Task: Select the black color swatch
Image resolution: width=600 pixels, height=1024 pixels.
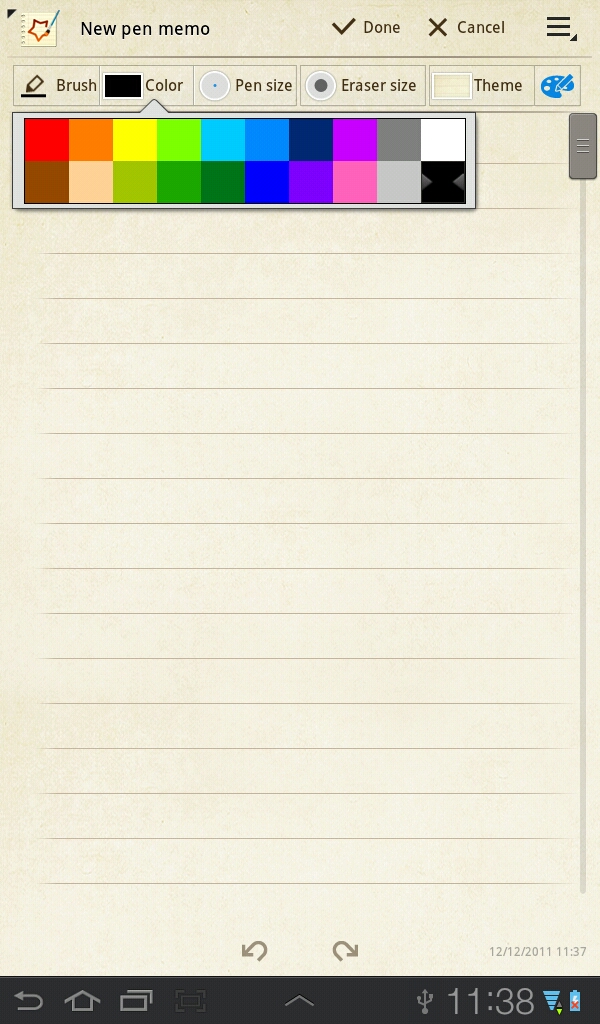Action: tap(443, 182)
